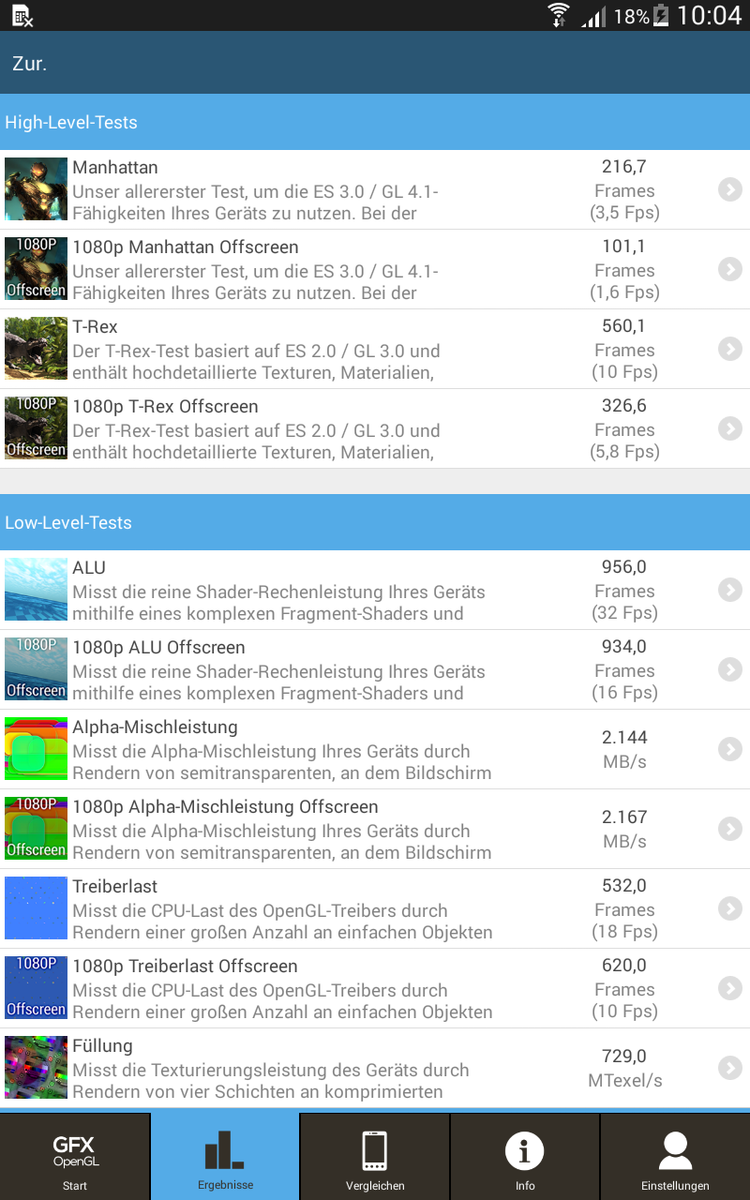
Task: View the T-Rex test result
Action: (x=374, y=349)
